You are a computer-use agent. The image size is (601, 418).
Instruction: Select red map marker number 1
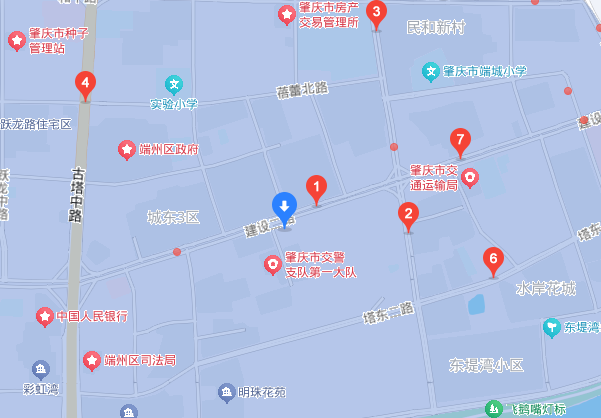pyautogui.click(x=317, y=186)
